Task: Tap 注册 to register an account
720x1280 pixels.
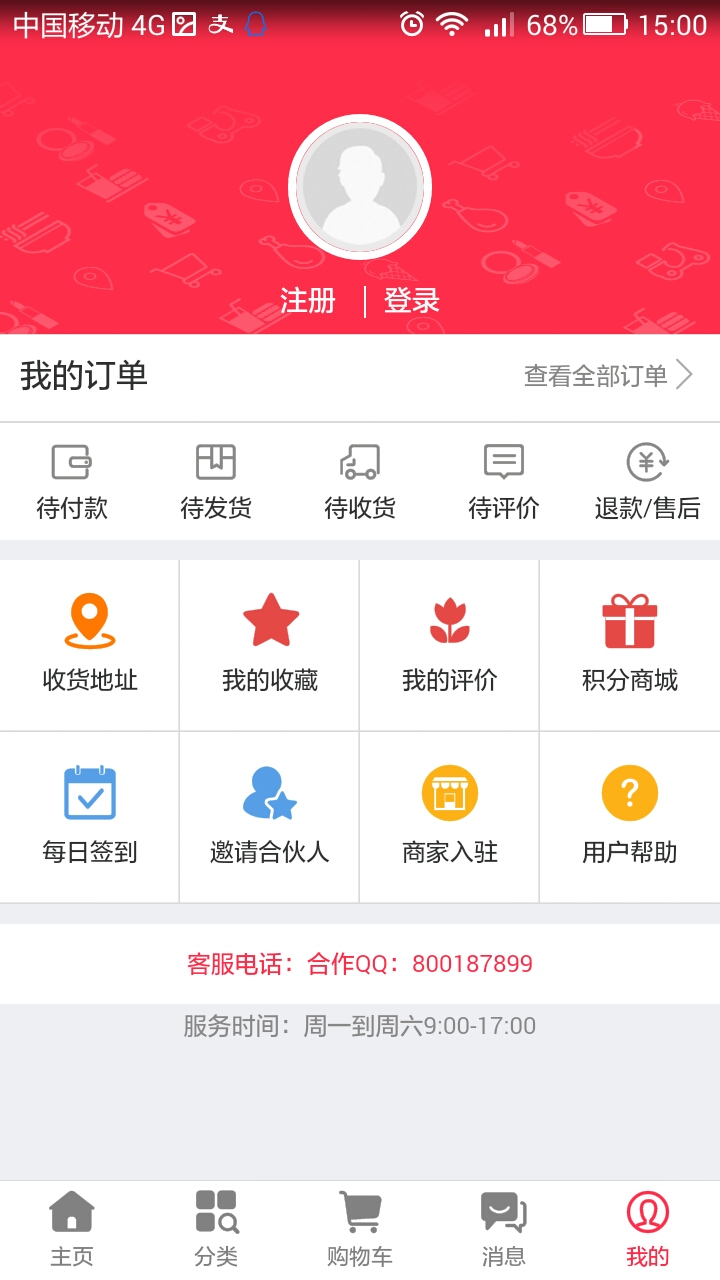Action: pyautogui.click(x=308, y=301)
